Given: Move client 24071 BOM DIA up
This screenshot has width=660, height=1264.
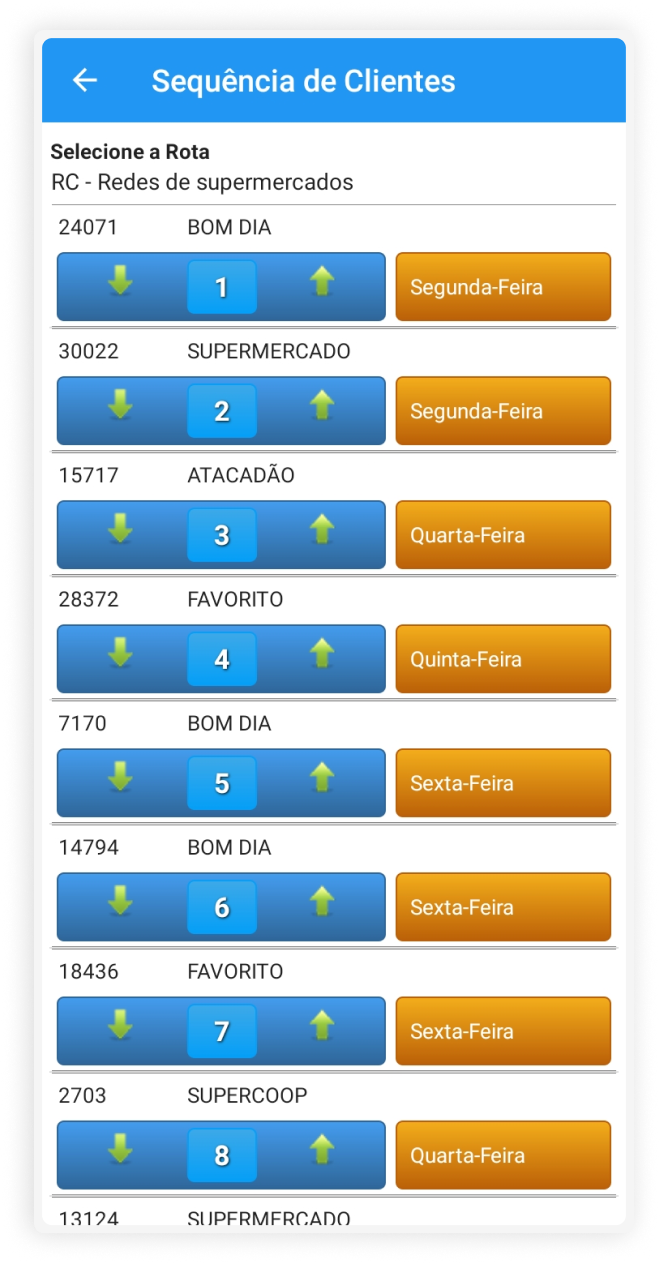Looking at the screenshot, I should [x=321, y=283].
